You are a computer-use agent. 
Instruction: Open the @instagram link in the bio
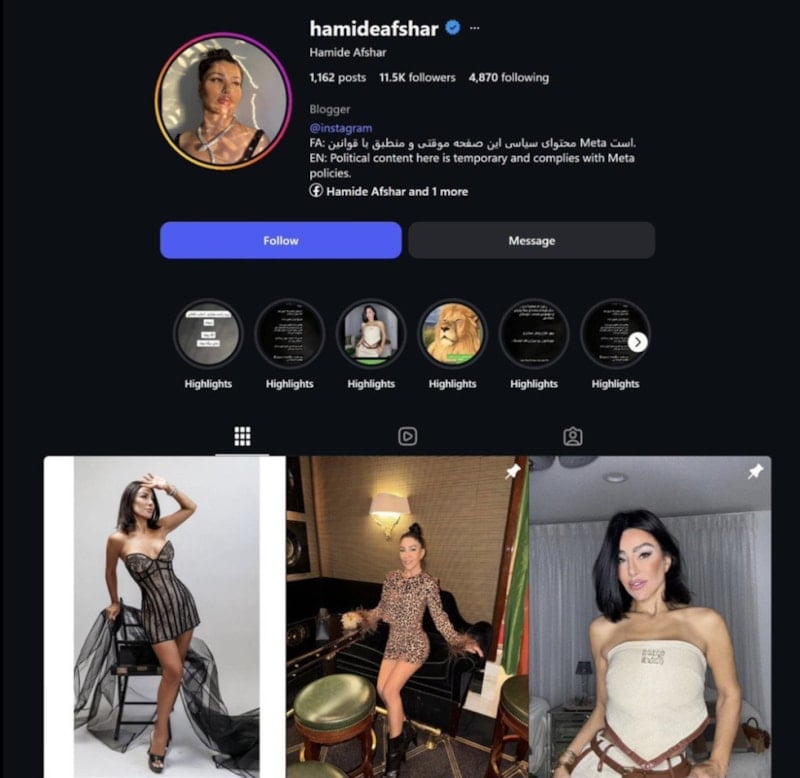click(341, 128)
